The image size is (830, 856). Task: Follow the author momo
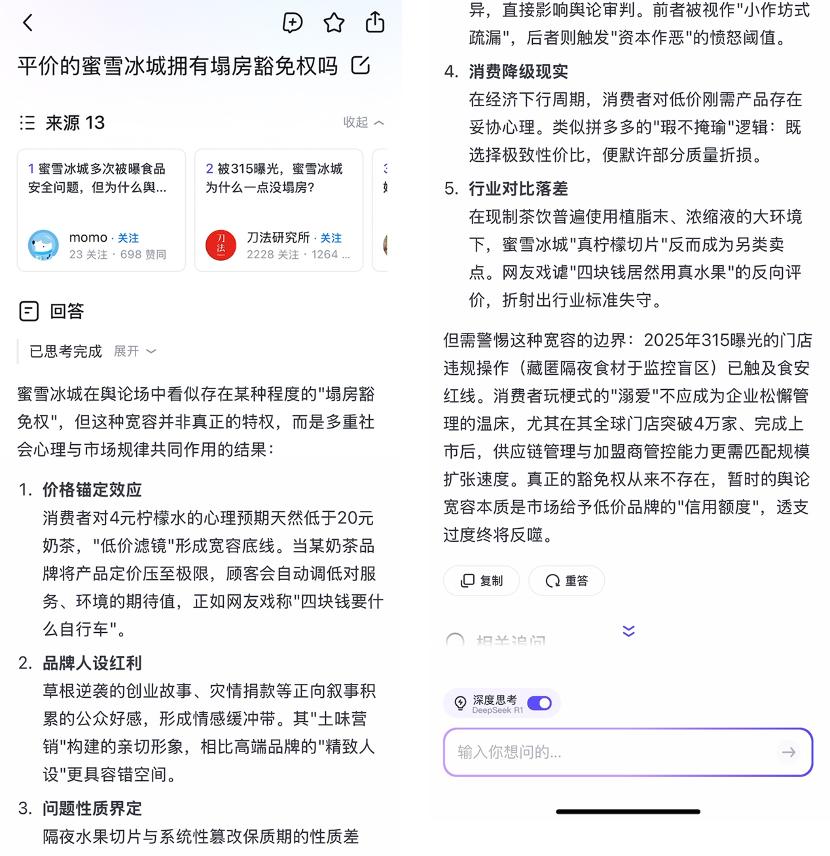point(128,238)
